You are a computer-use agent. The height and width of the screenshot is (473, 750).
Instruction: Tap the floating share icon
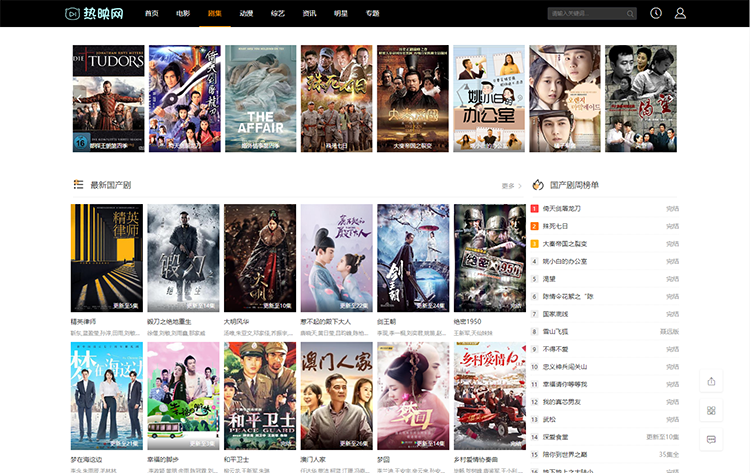(x=711, y=381)
